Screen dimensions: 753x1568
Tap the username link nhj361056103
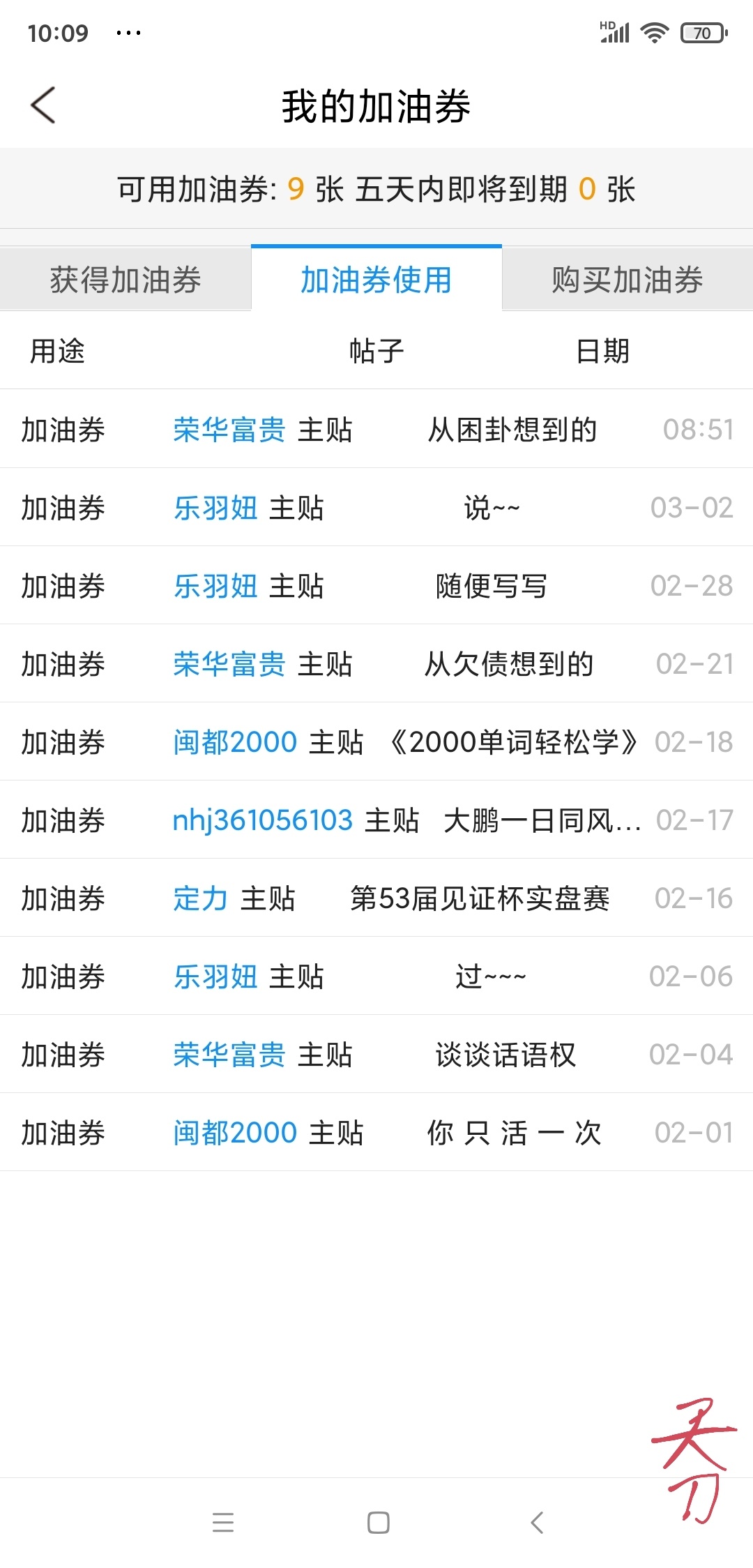(263, 820)
